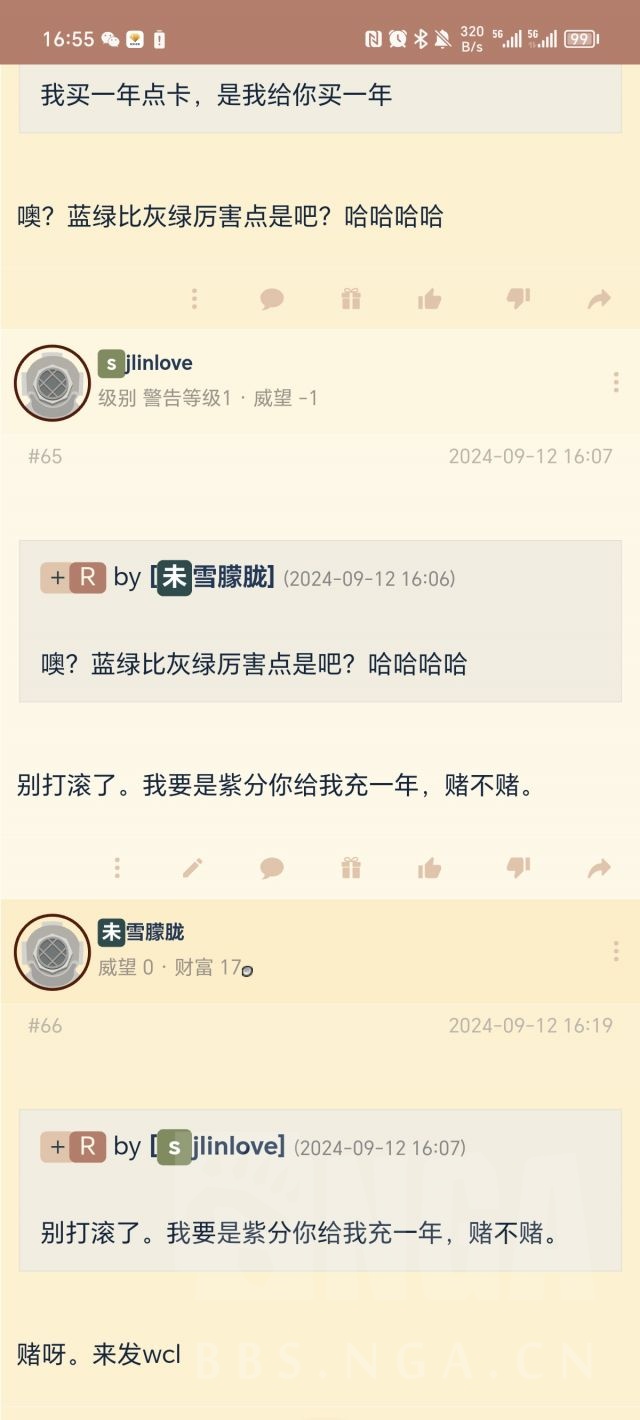Send a gift on post #65

pos(351,867)
